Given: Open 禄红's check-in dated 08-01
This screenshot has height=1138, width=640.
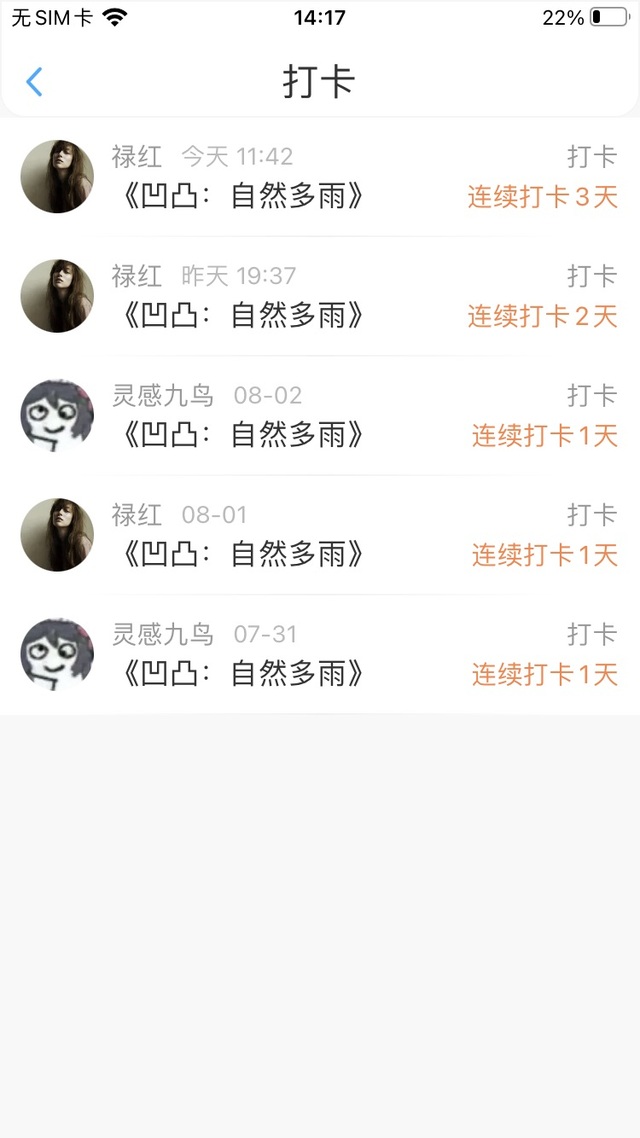Looking at the screenshot, I should coord(320,535).
